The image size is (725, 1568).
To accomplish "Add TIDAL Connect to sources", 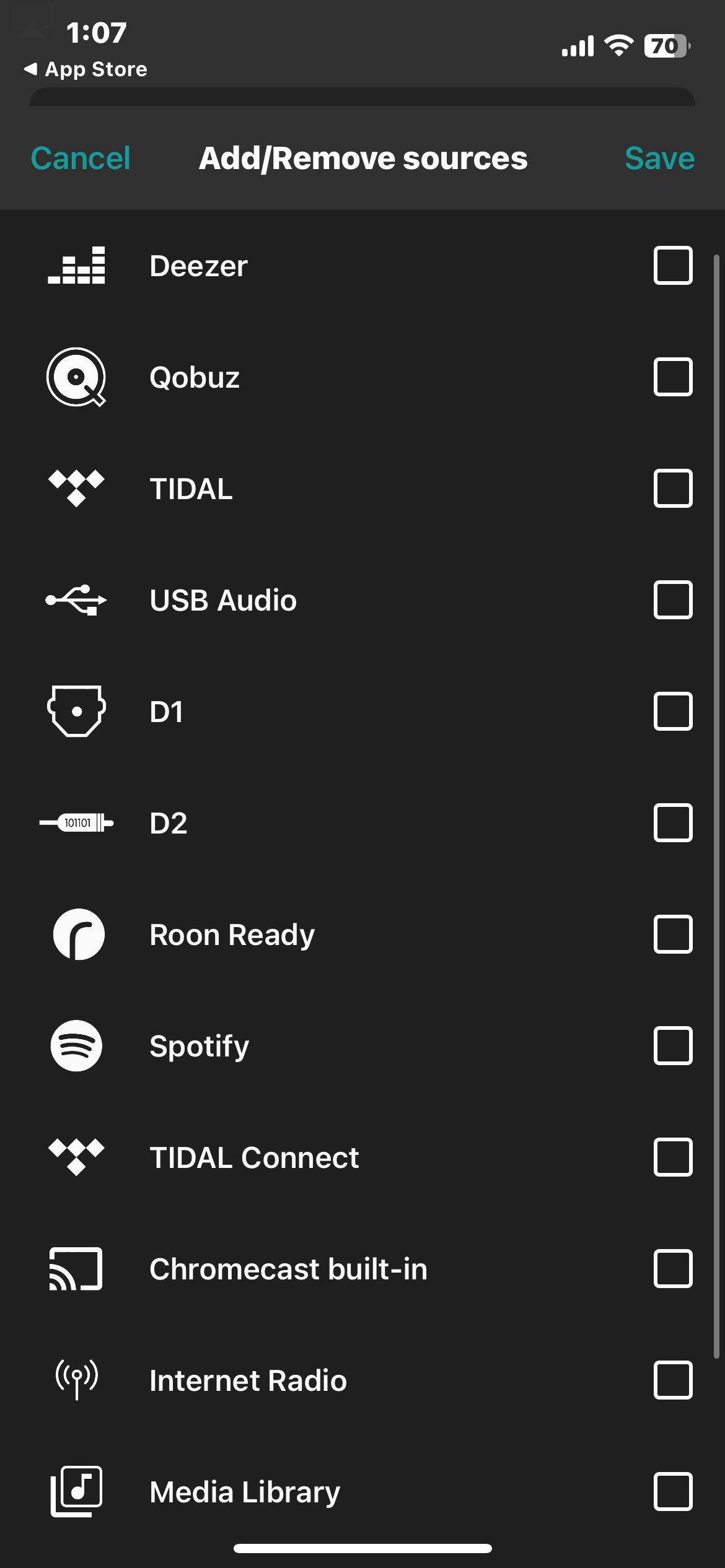I will (x=673, y=1157).
